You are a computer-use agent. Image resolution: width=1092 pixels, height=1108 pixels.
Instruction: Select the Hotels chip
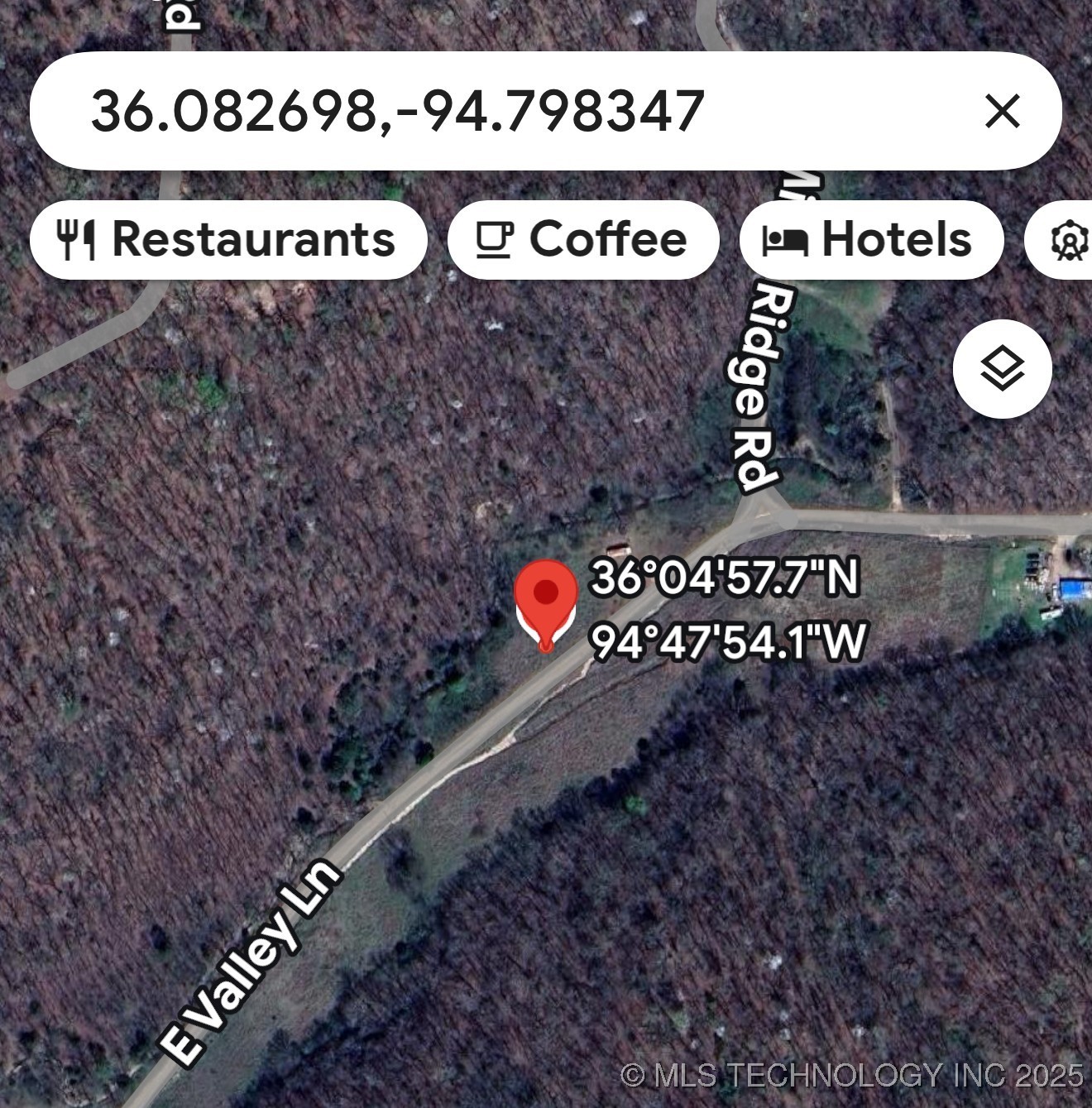click(x=870, y=240)
